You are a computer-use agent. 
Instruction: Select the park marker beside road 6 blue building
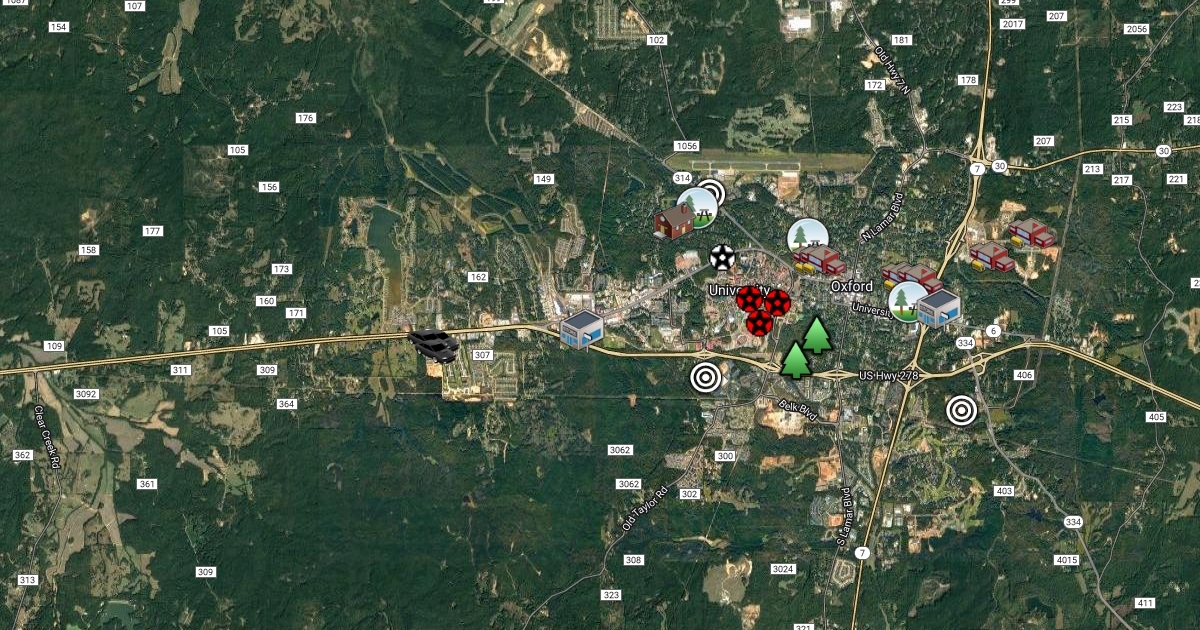coord(906,299)
